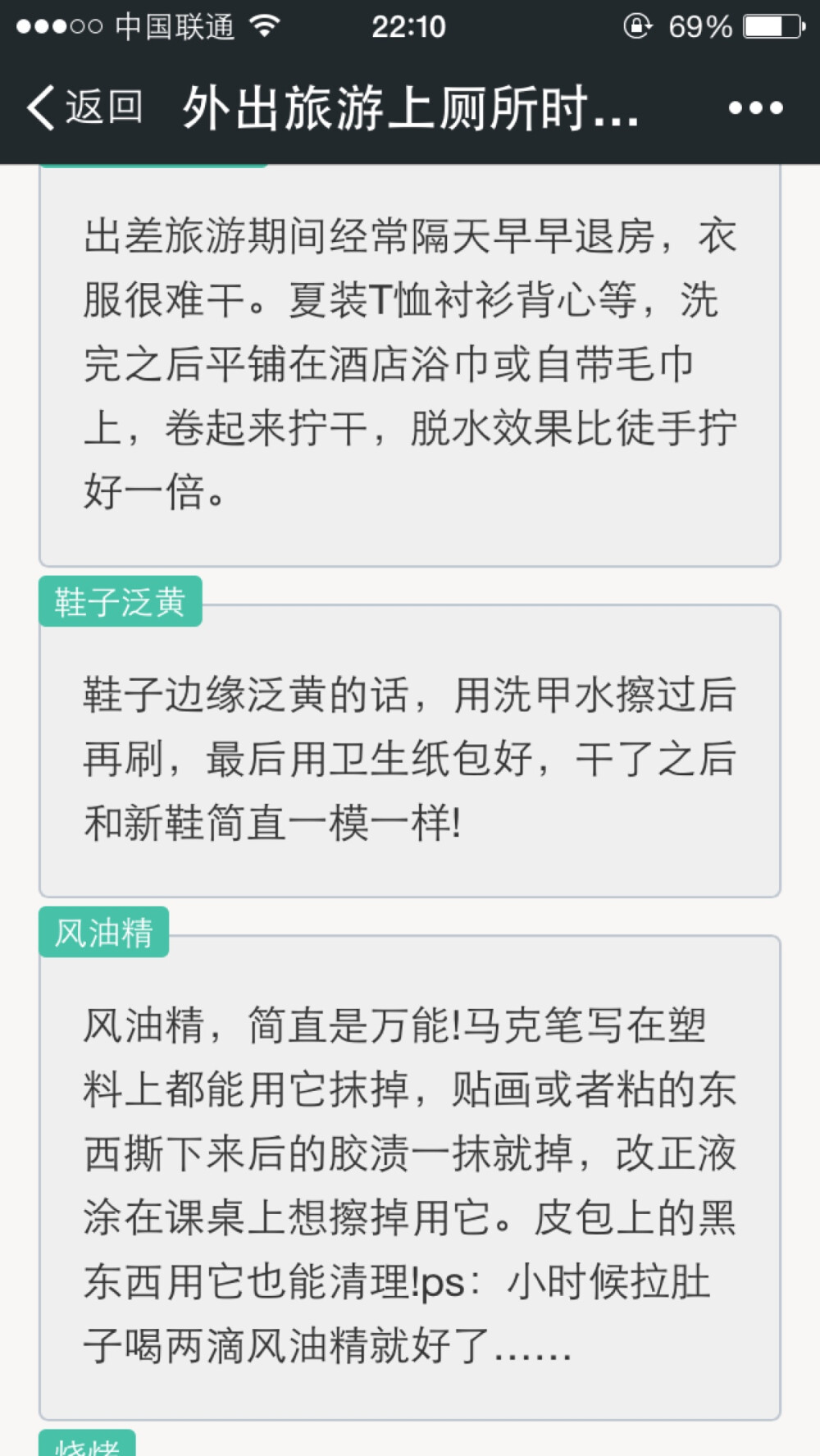Tap the 中国联通 carrier label
This screenshot has height=1456, width=820.
(175, 26)
